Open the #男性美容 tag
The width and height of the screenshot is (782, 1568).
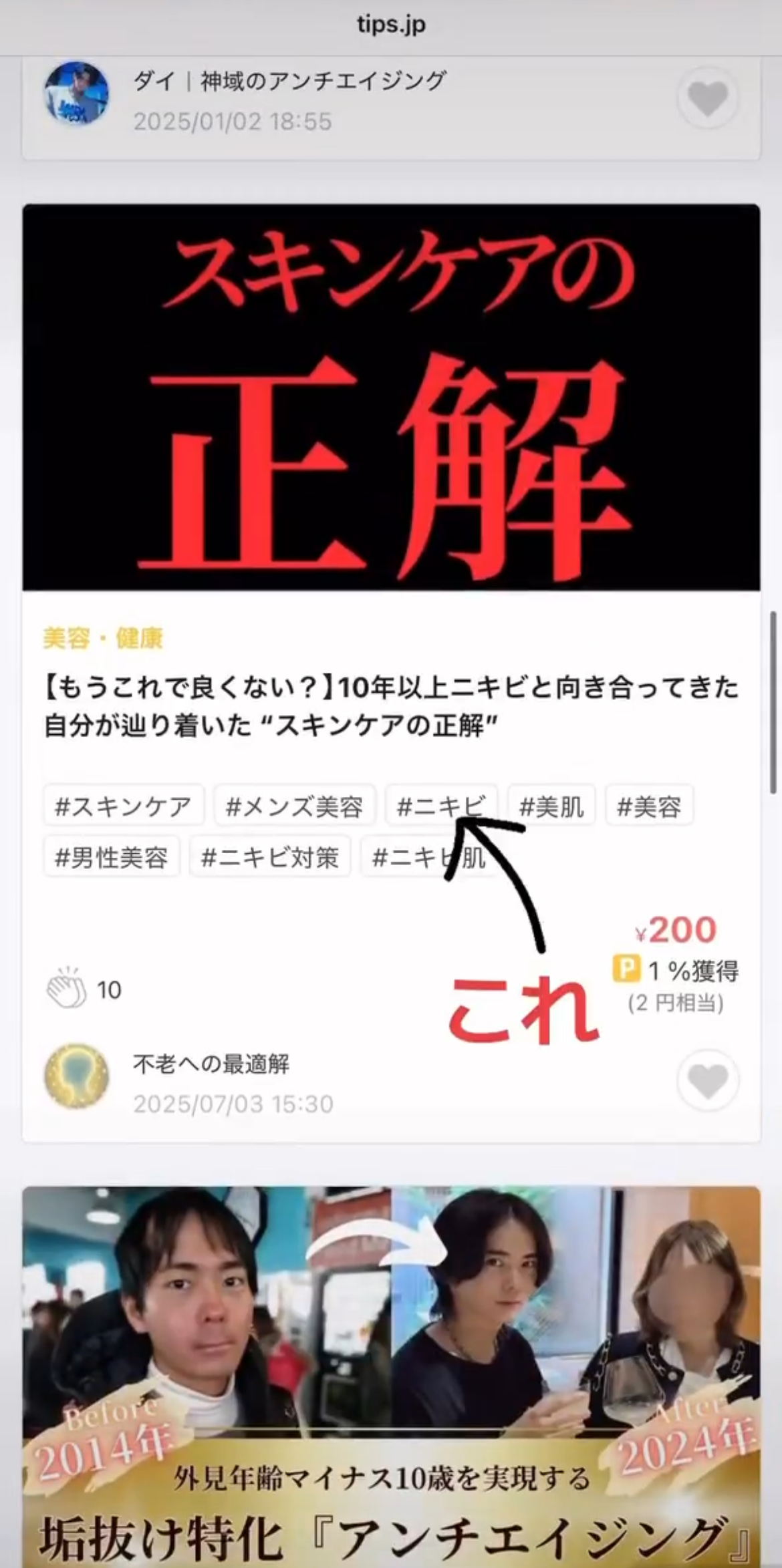tap(112, 857)
